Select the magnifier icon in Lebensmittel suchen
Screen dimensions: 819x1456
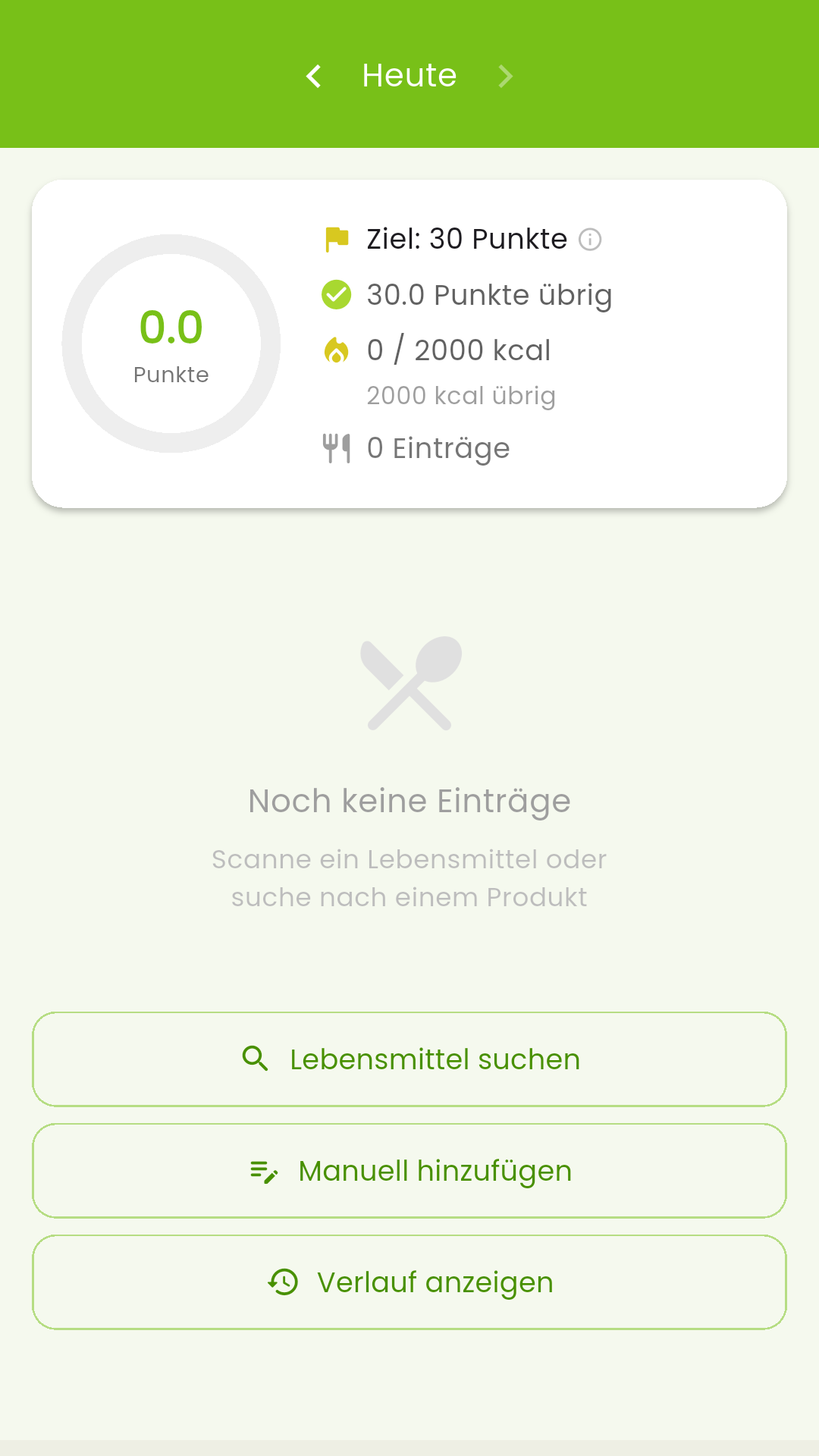tap(254, 1059)
